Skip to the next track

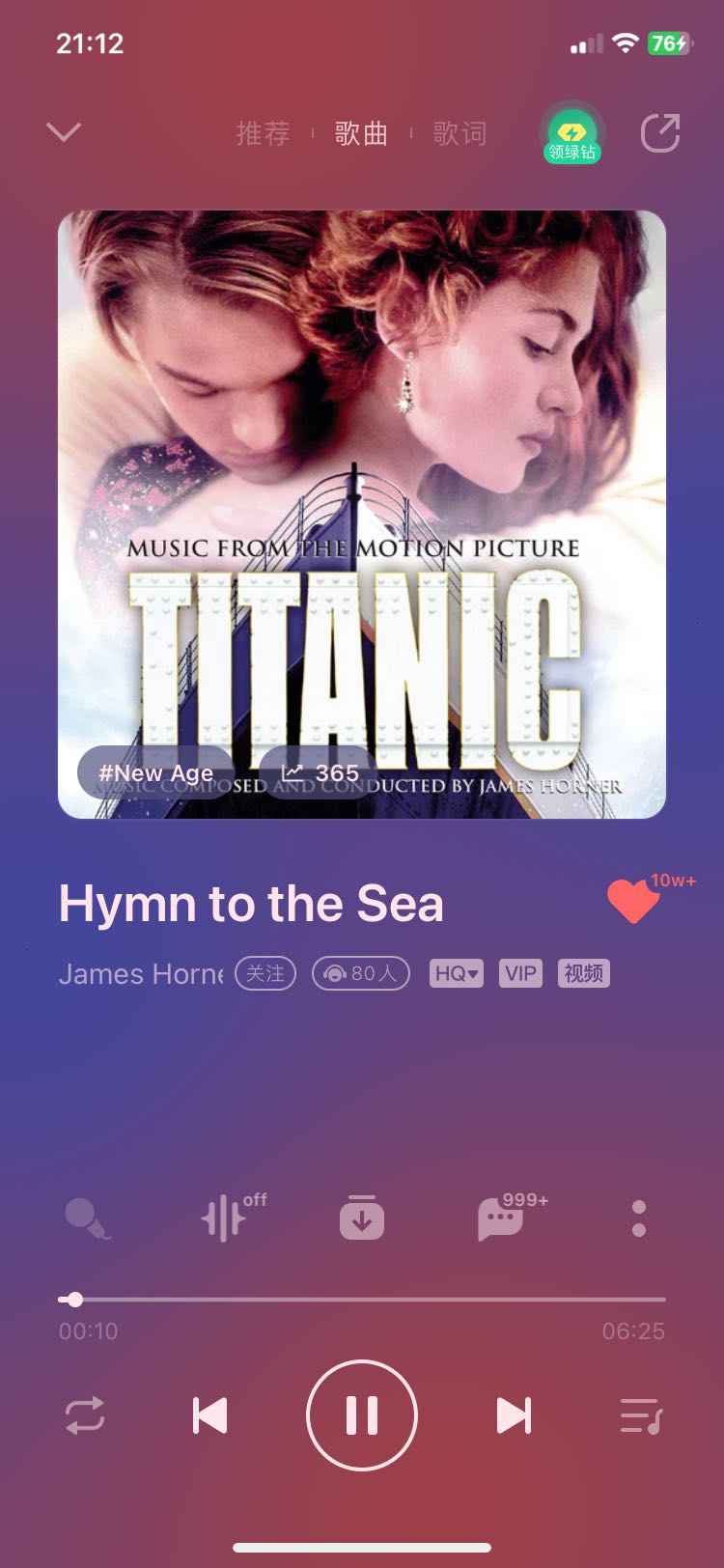[x=514, y=1415]
